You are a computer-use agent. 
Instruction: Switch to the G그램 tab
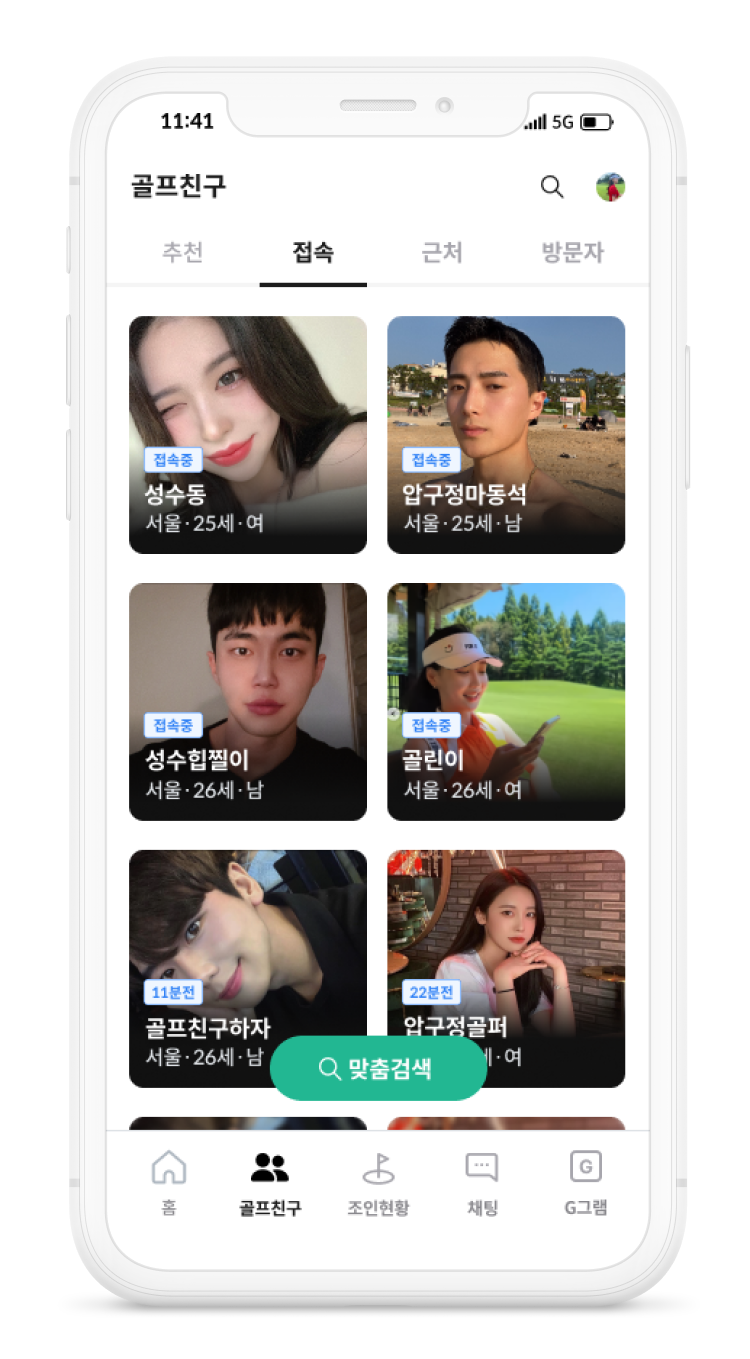pos(585,1182)
